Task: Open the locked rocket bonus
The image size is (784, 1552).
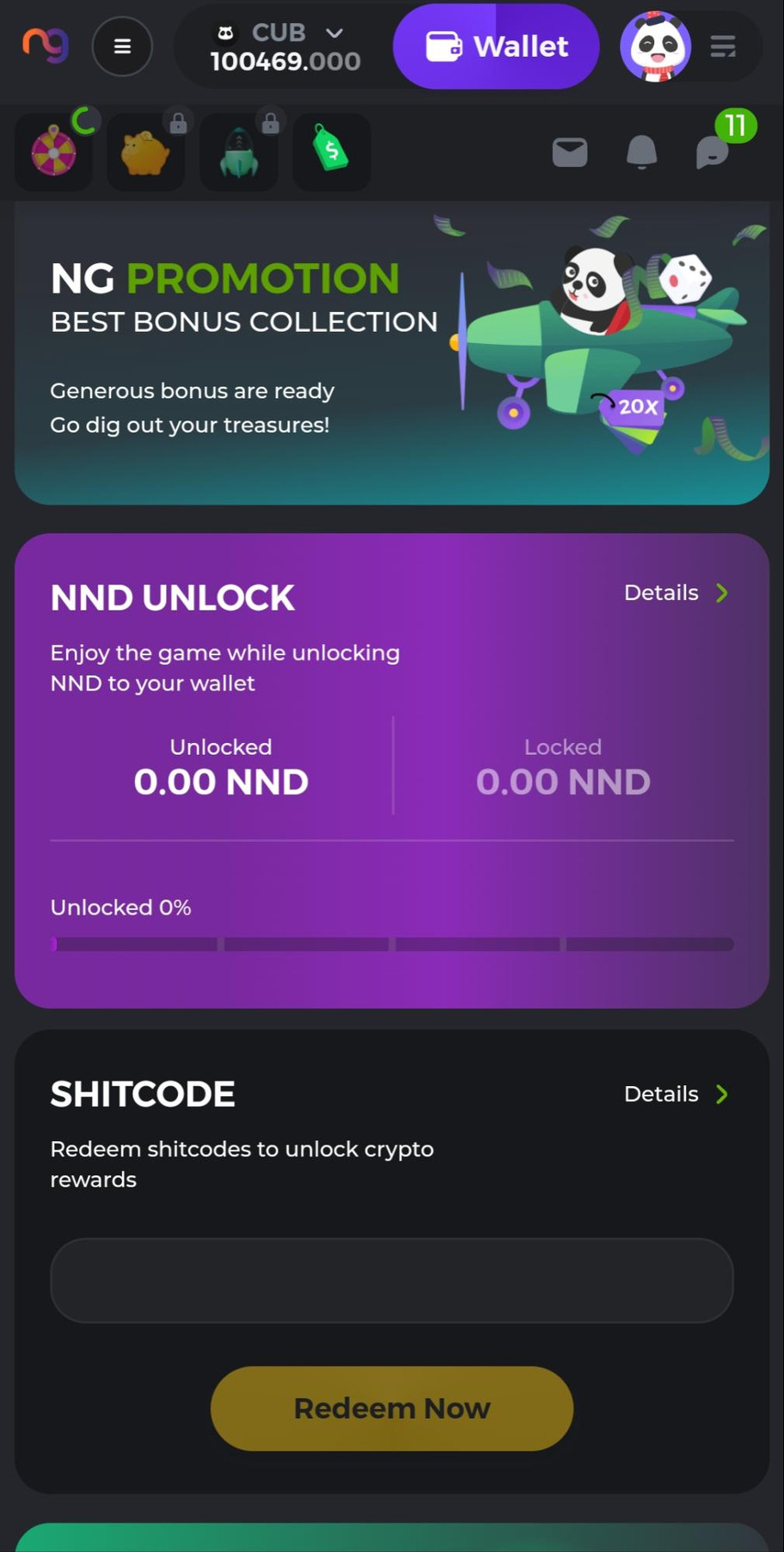Action: click(x=239, y=153)
